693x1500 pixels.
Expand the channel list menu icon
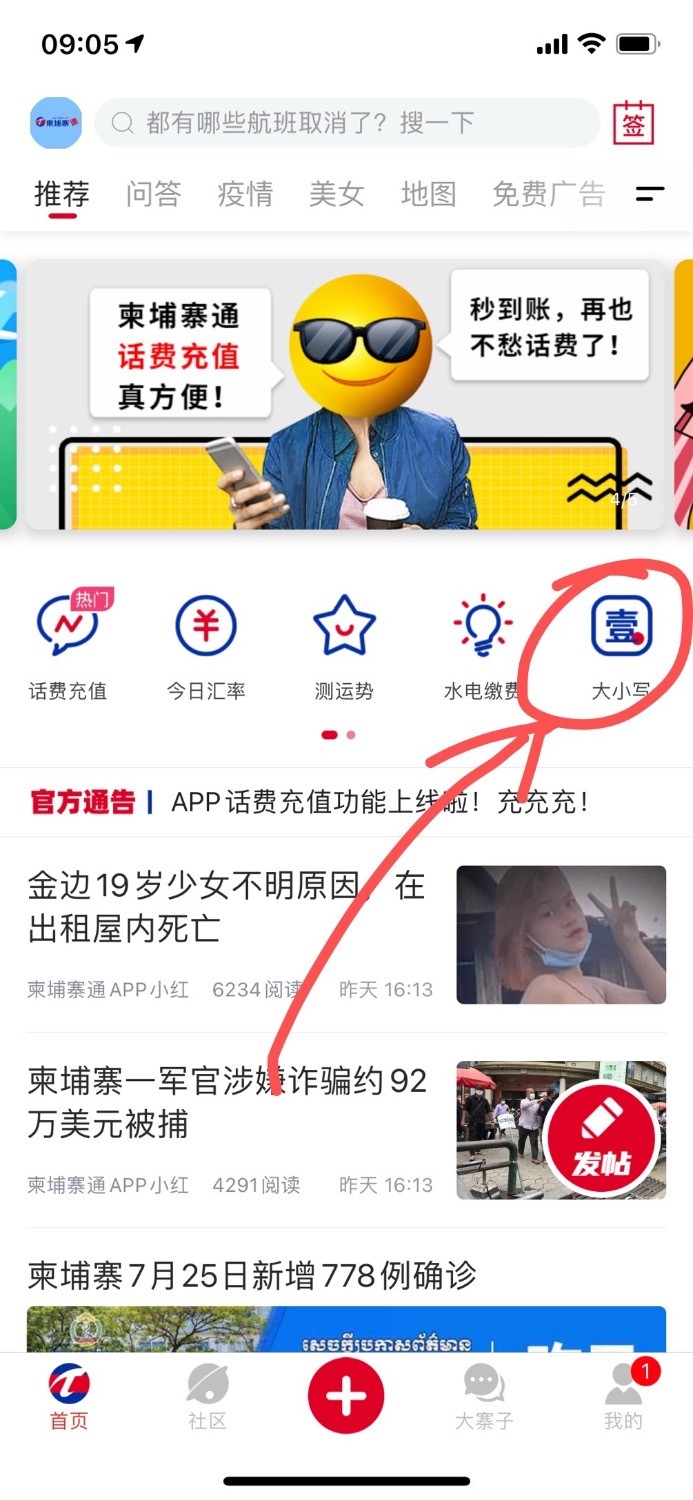pyautogui.click(x=650, y=193)
